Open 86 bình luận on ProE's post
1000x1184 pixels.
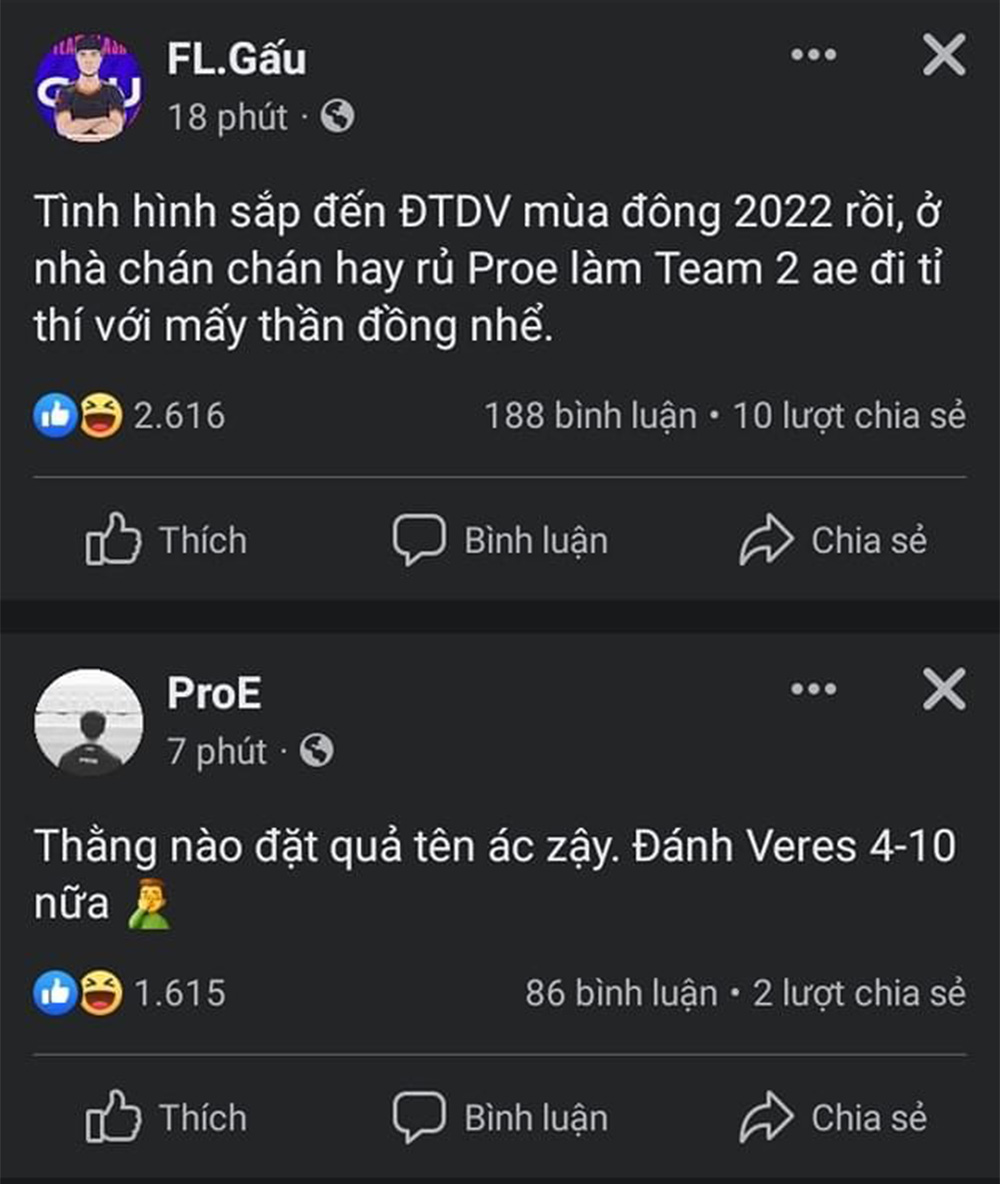click(x=620, y=993)
